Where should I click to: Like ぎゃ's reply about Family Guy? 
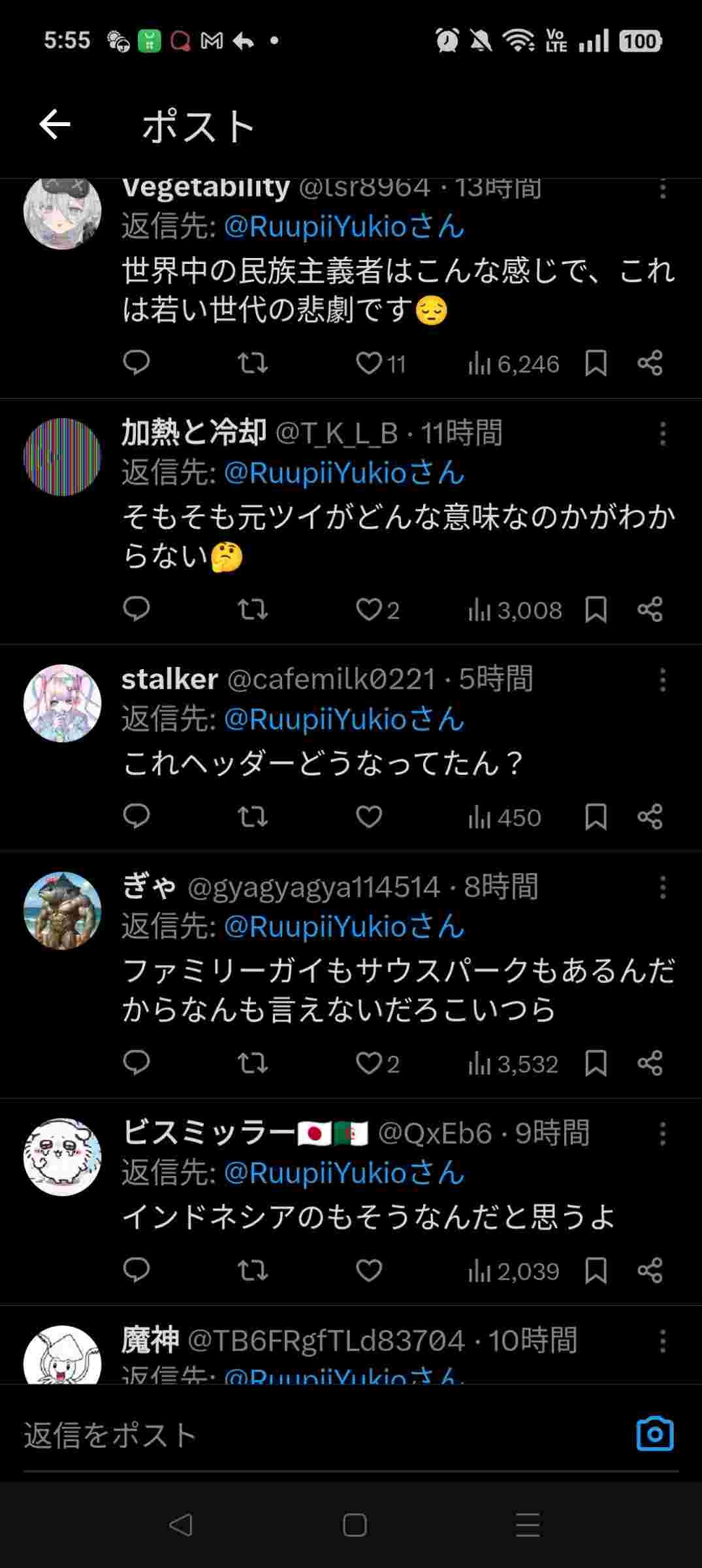(369, 1064)
